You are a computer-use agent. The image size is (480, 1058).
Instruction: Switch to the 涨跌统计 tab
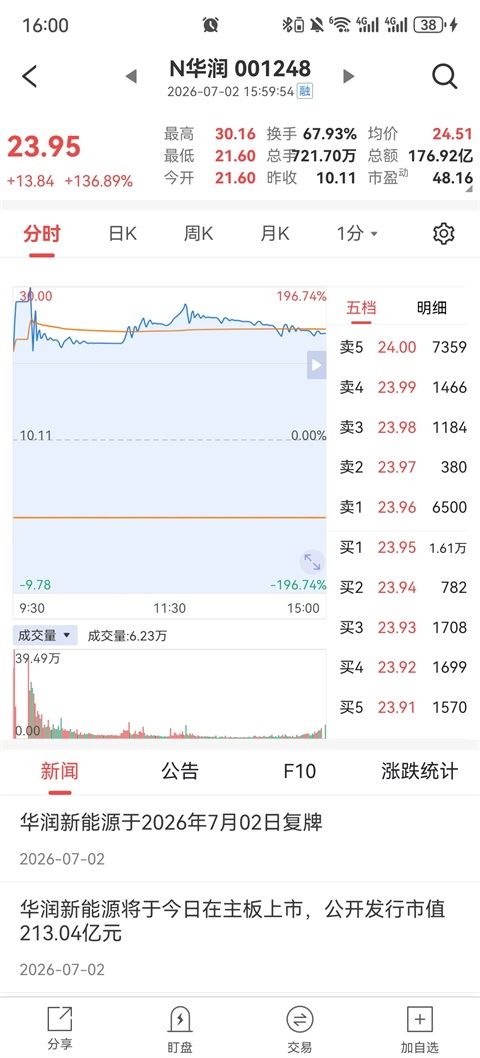419,771
